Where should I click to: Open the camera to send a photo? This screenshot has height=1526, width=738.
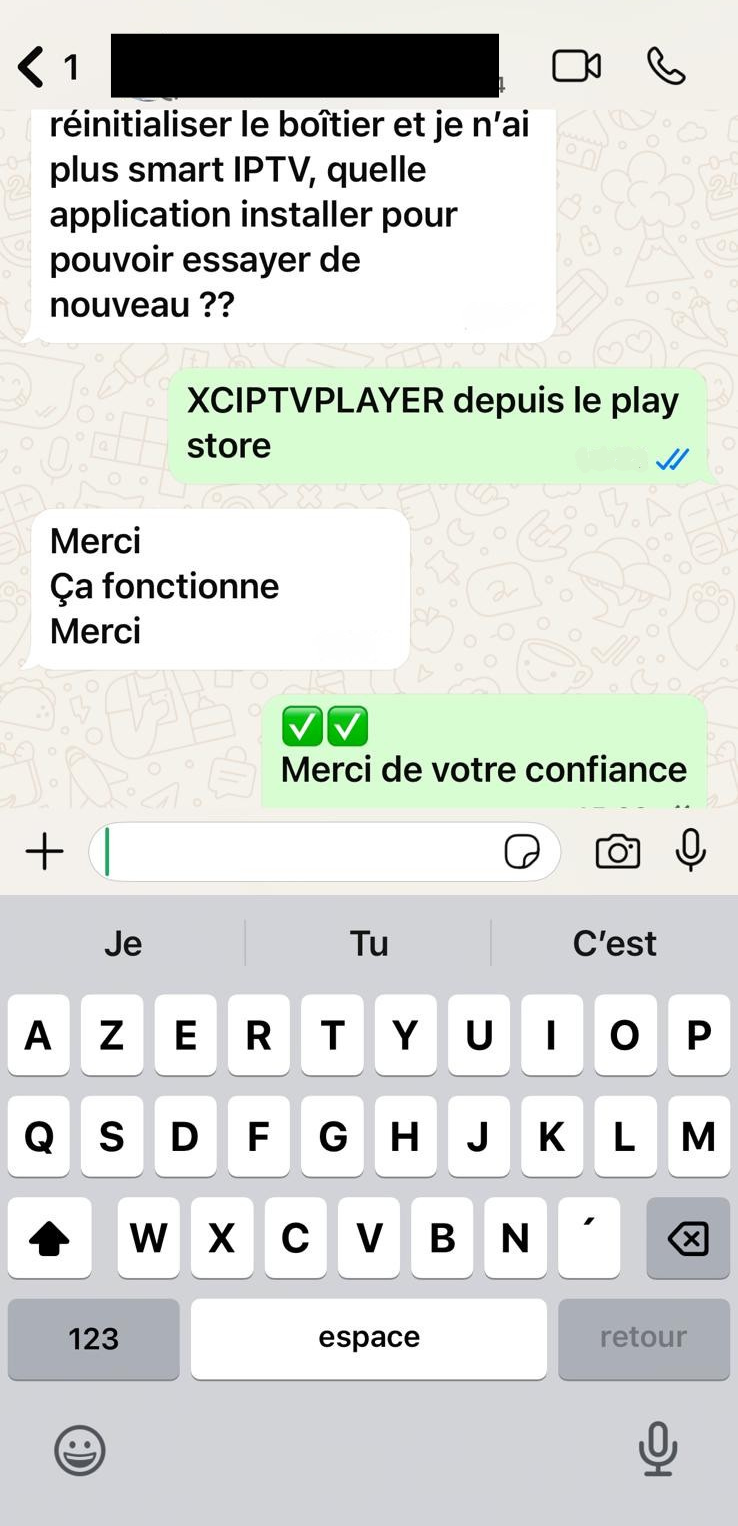click(618, 852)
